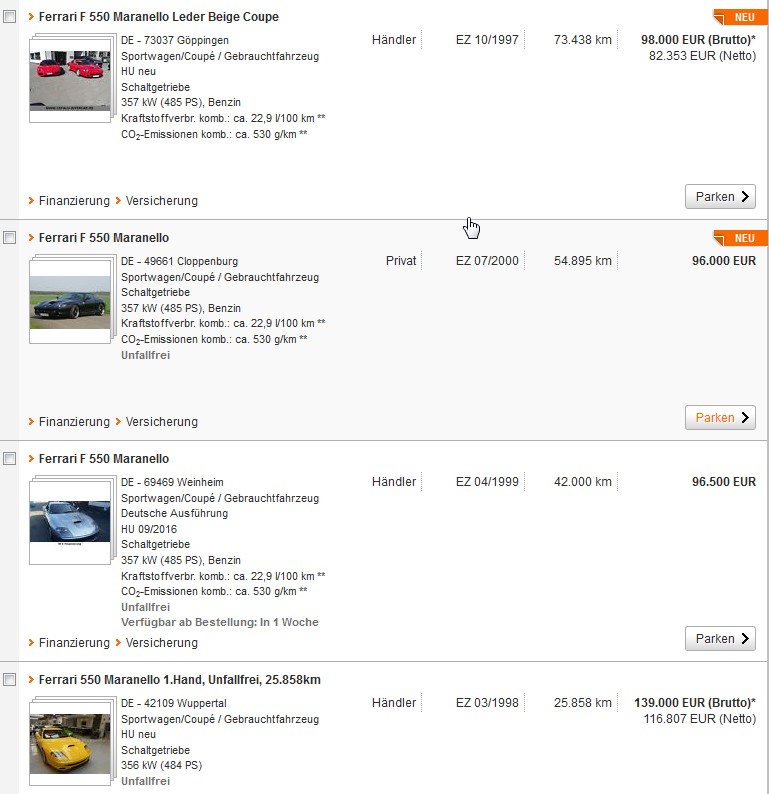Park the 96.000 EUR Ferrari listing

click(x=720, y=418)
